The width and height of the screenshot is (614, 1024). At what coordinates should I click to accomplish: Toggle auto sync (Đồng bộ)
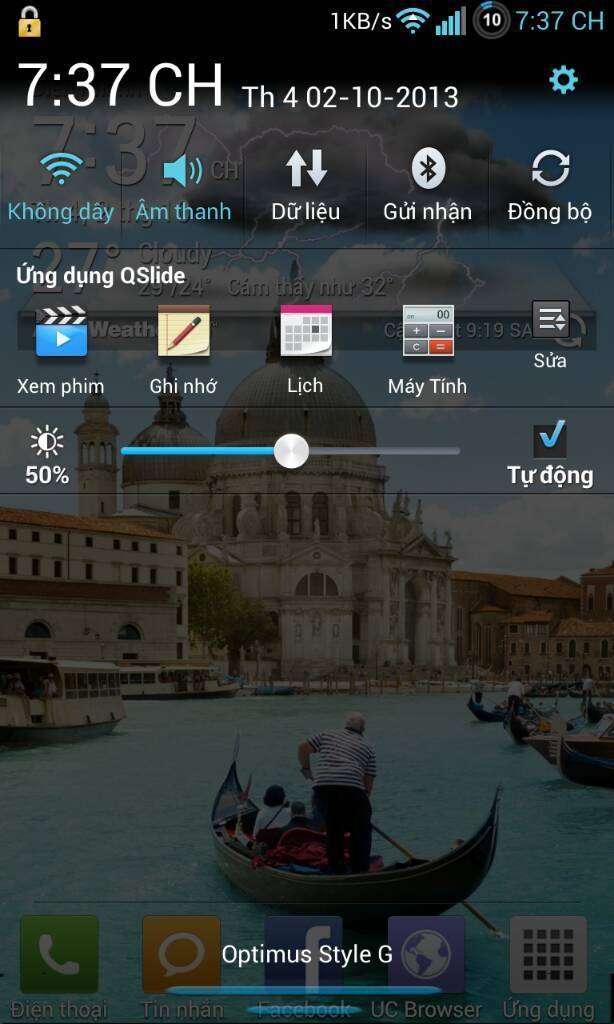click(x=550, y=185)
